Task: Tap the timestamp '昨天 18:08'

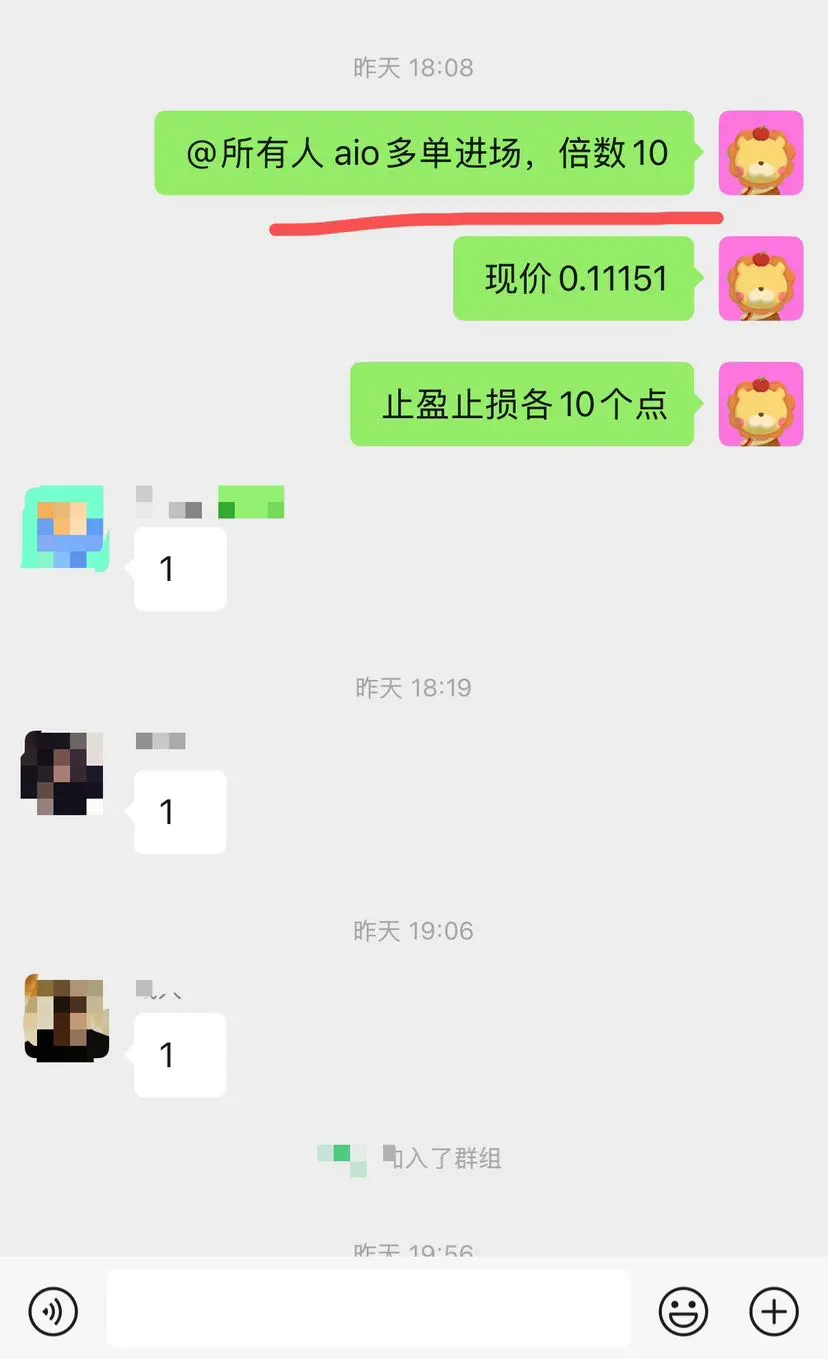Action: click(414, 67)
